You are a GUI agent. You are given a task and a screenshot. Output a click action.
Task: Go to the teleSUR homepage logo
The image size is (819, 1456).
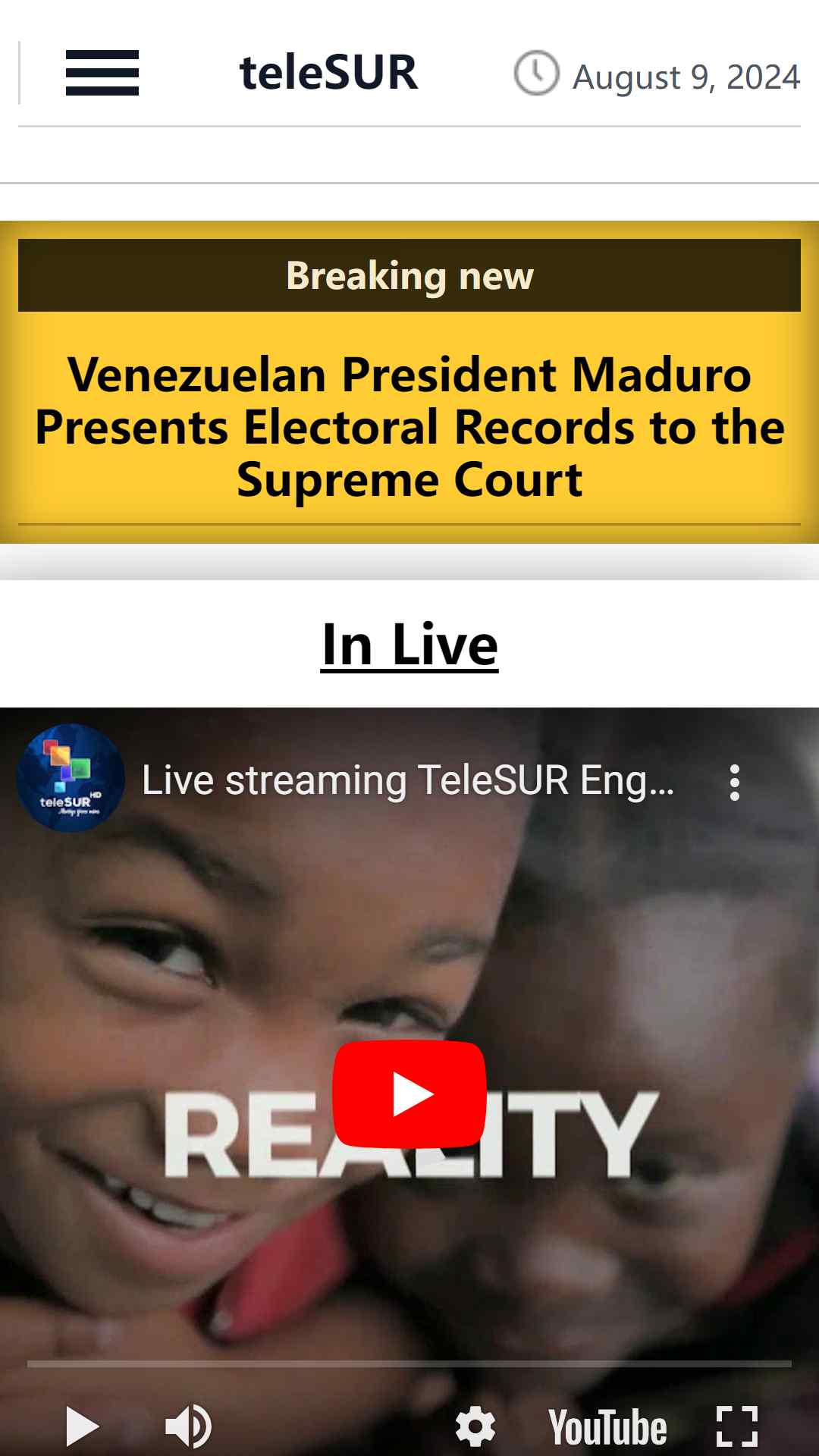point(328,73)
